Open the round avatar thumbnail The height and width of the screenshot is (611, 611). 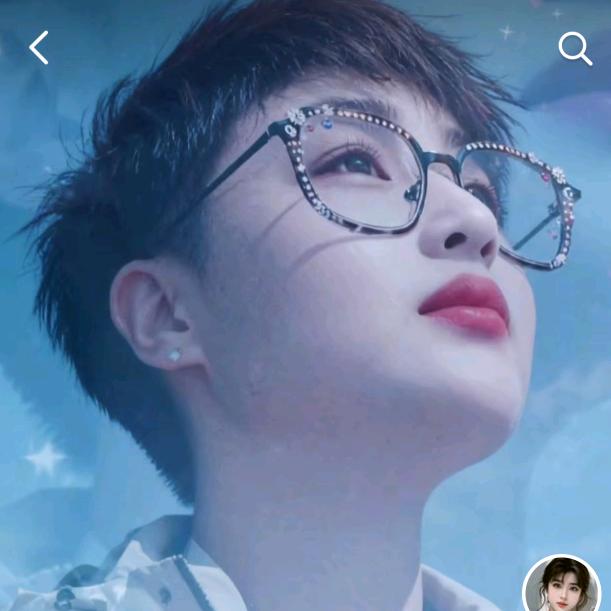[x=563, y=587]
